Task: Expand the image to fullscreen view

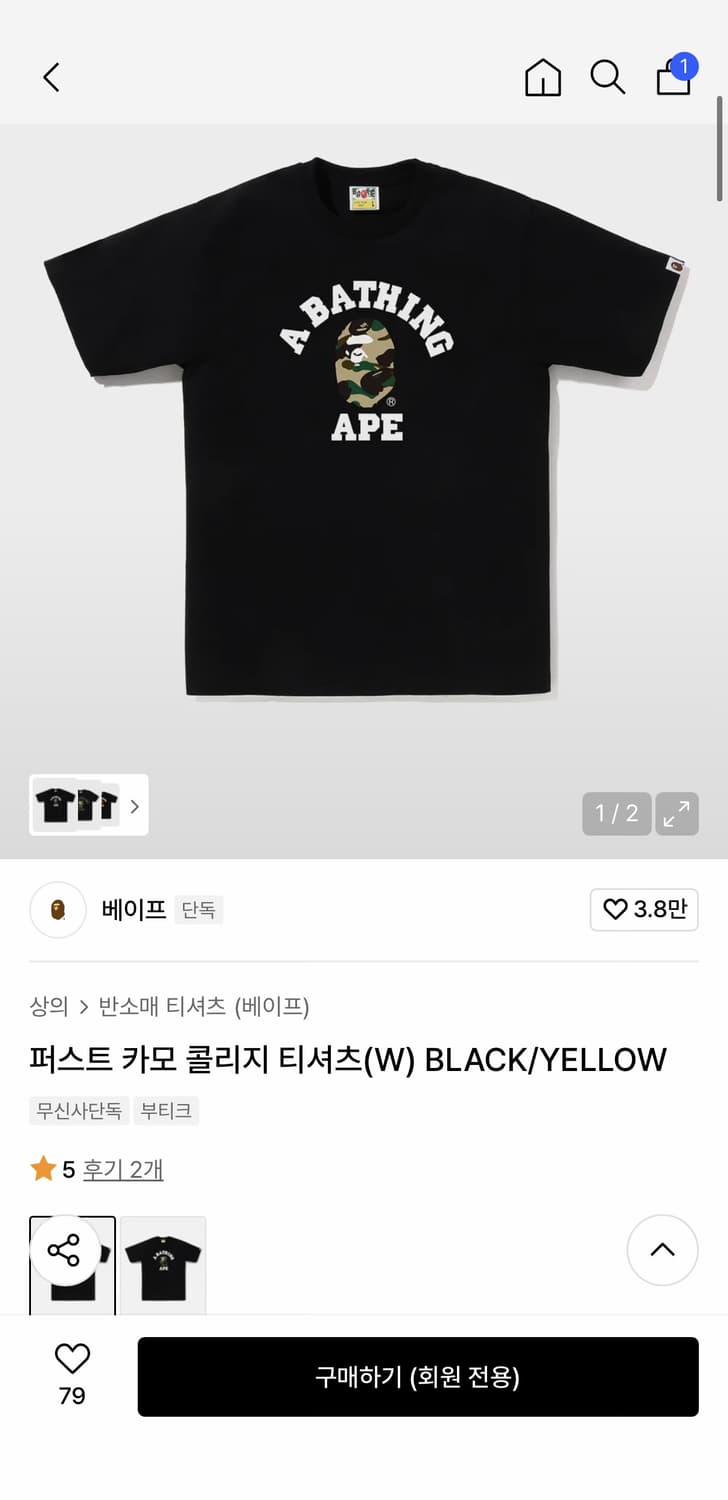Action: click(677, 814)
